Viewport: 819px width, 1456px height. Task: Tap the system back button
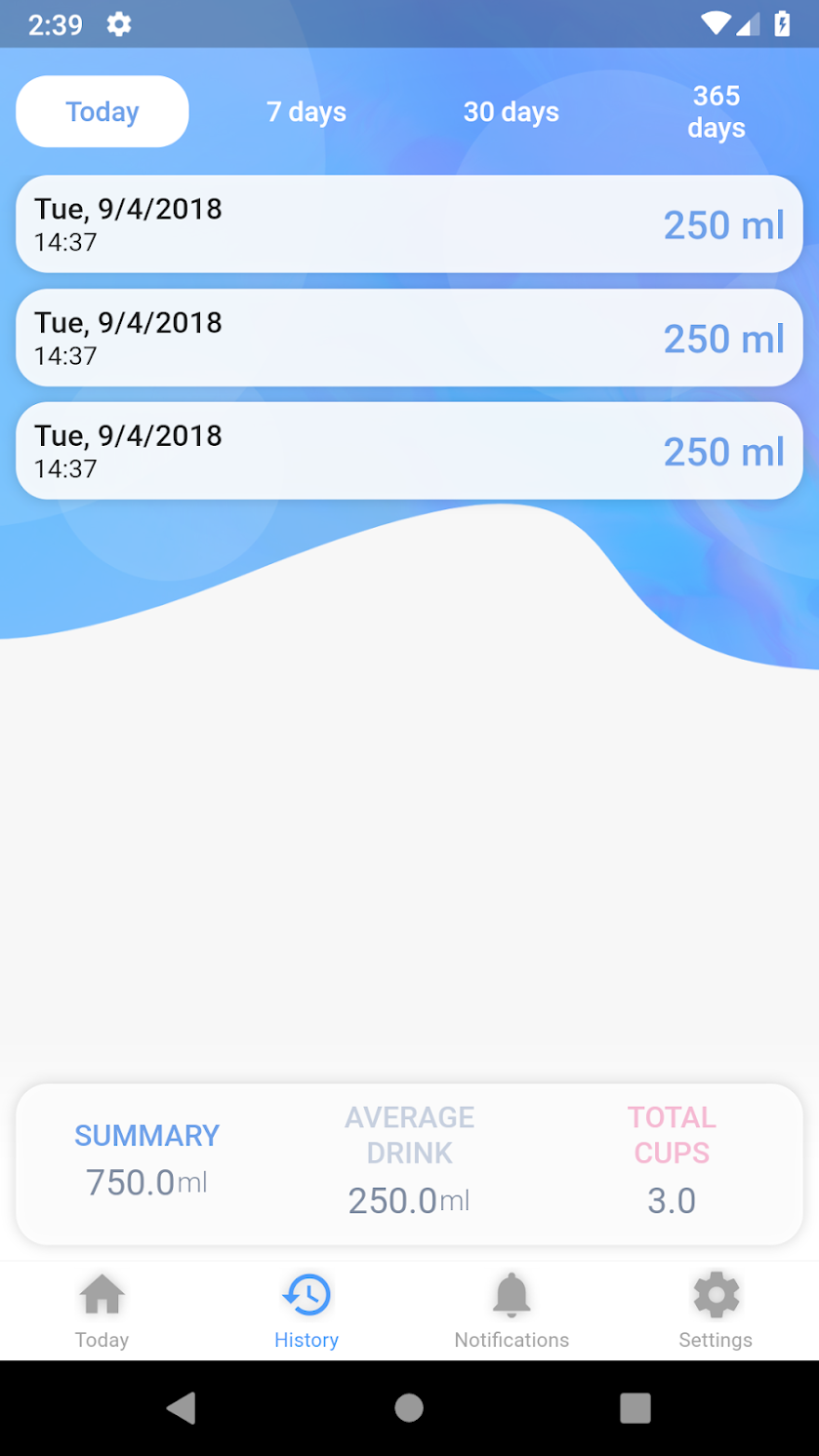tap(182, 1407)
